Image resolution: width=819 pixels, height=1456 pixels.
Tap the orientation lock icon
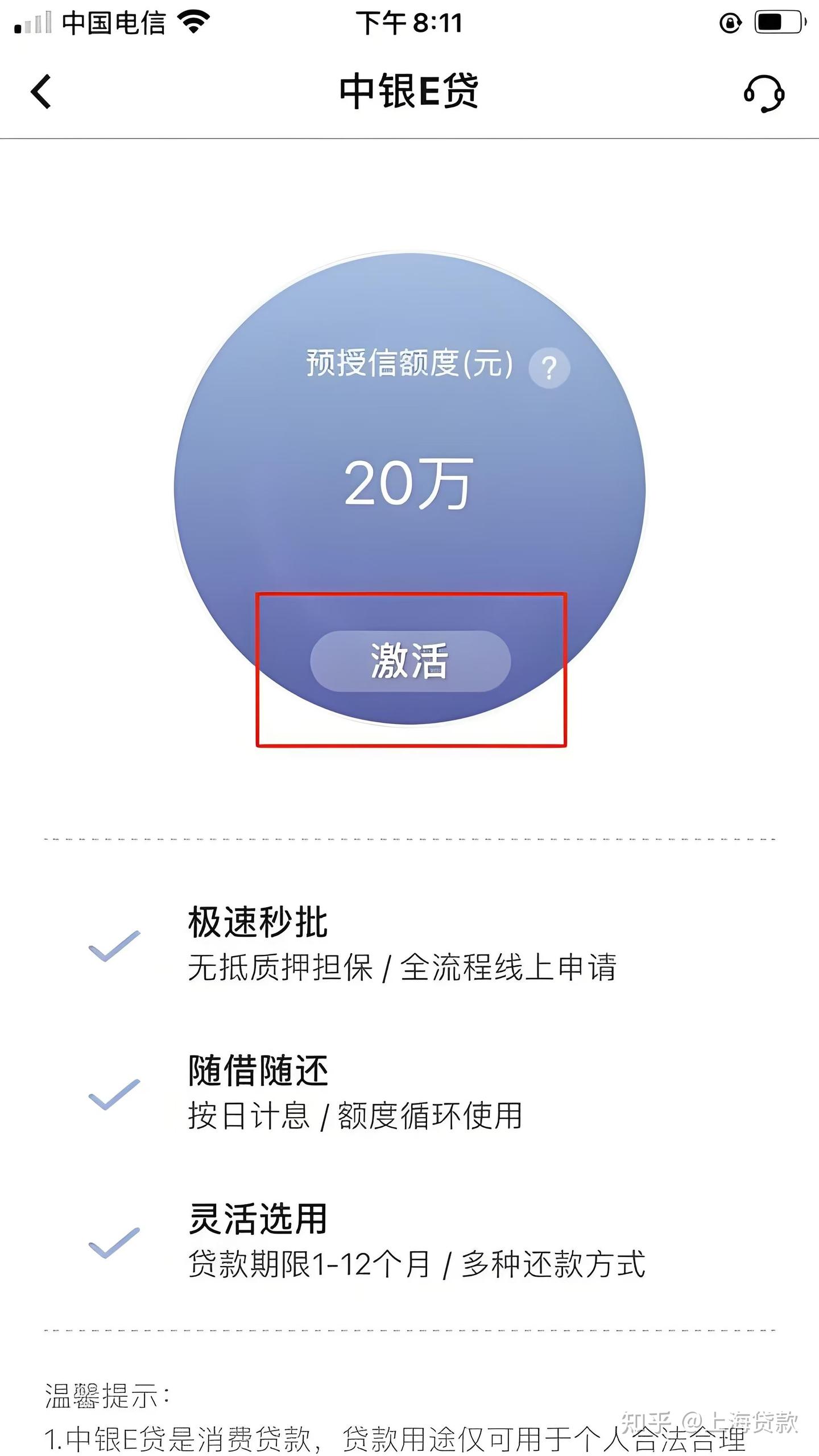731,20
